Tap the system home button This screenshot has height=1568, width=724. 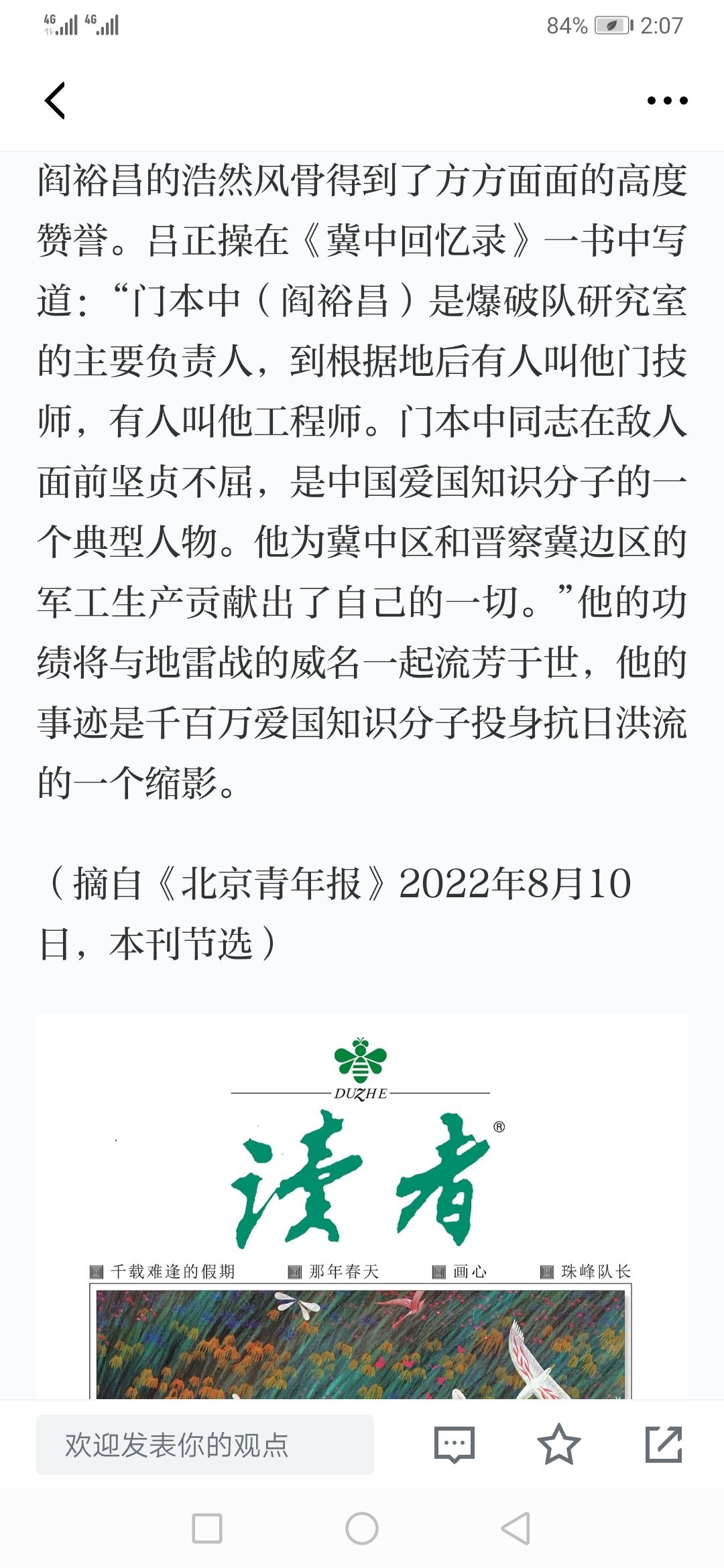pyautogui.click(x=362, y=1529)
